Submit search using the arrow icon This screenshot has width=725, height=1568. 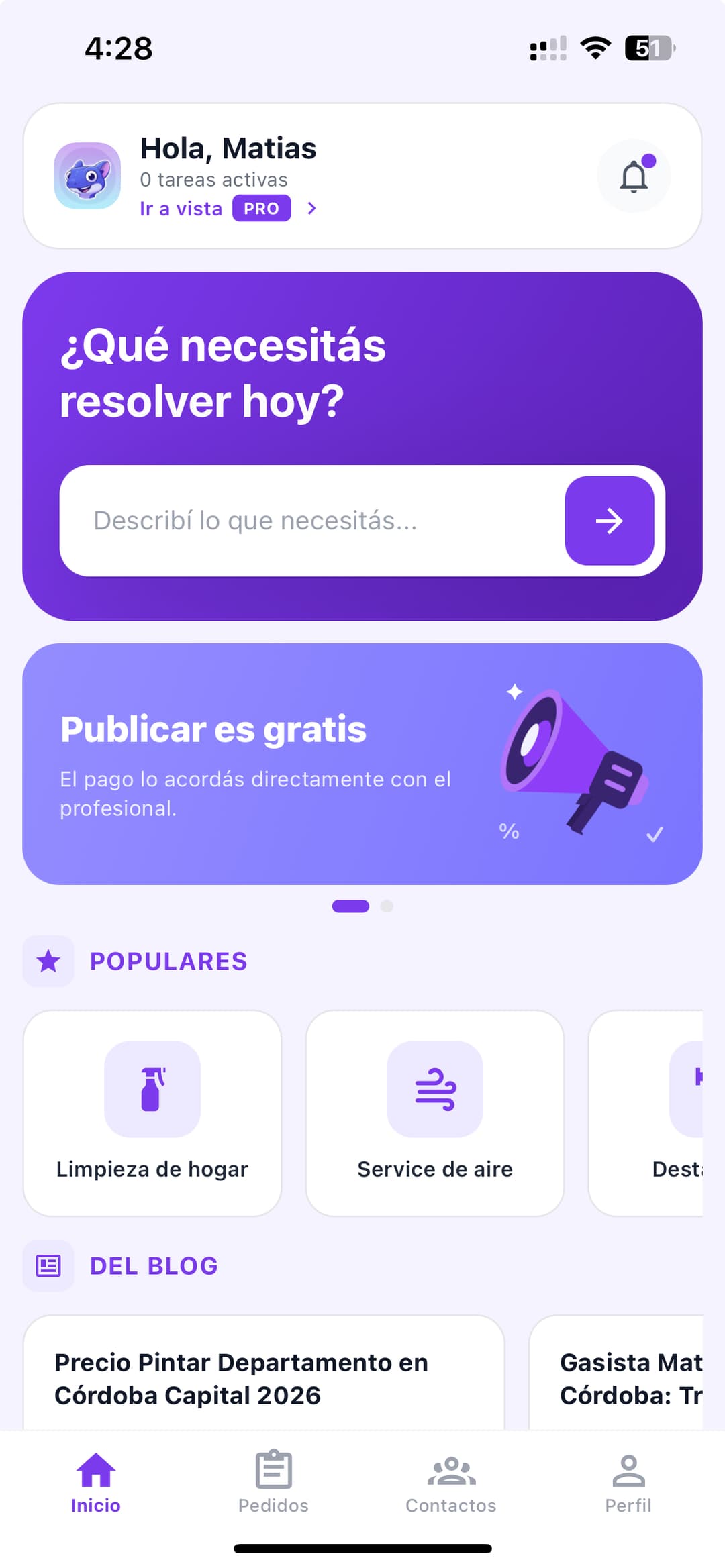pyautogui.click(x=610, y=521)
